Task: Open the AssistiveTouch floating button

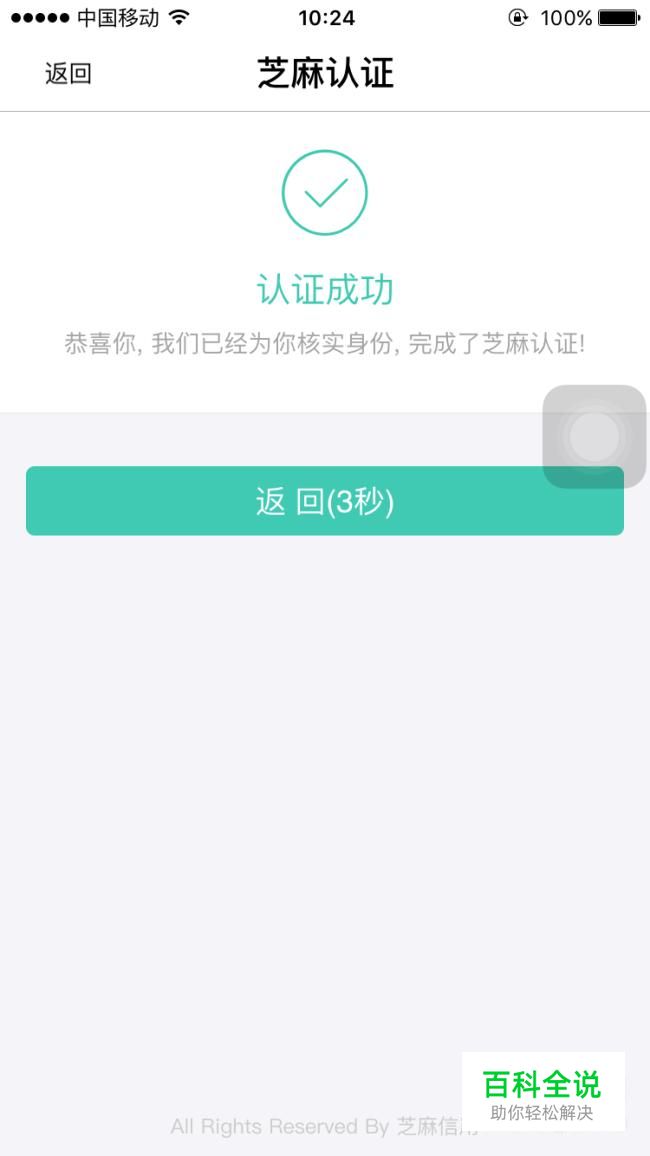Action: tap(594, 436)
